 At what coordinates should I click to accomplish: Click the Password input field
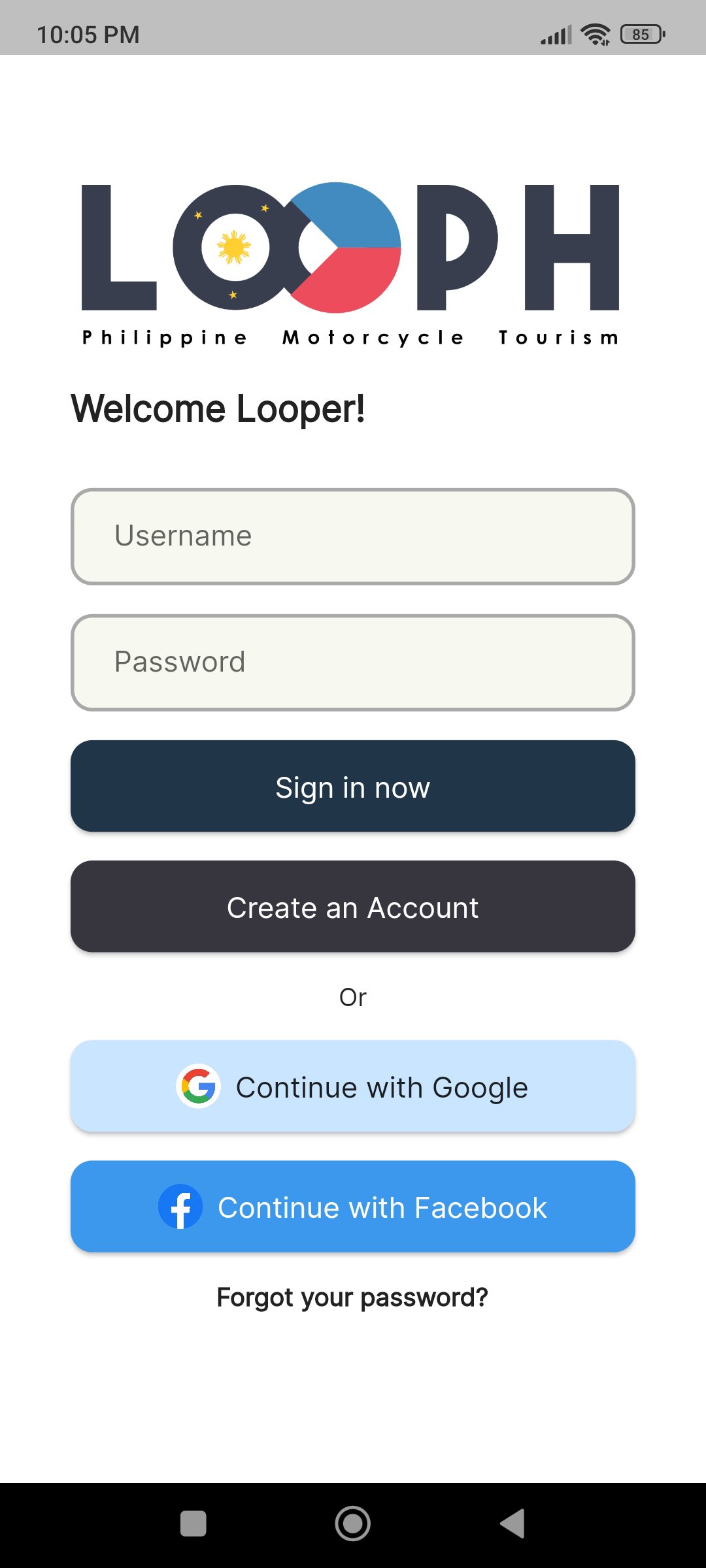(353, 661)
